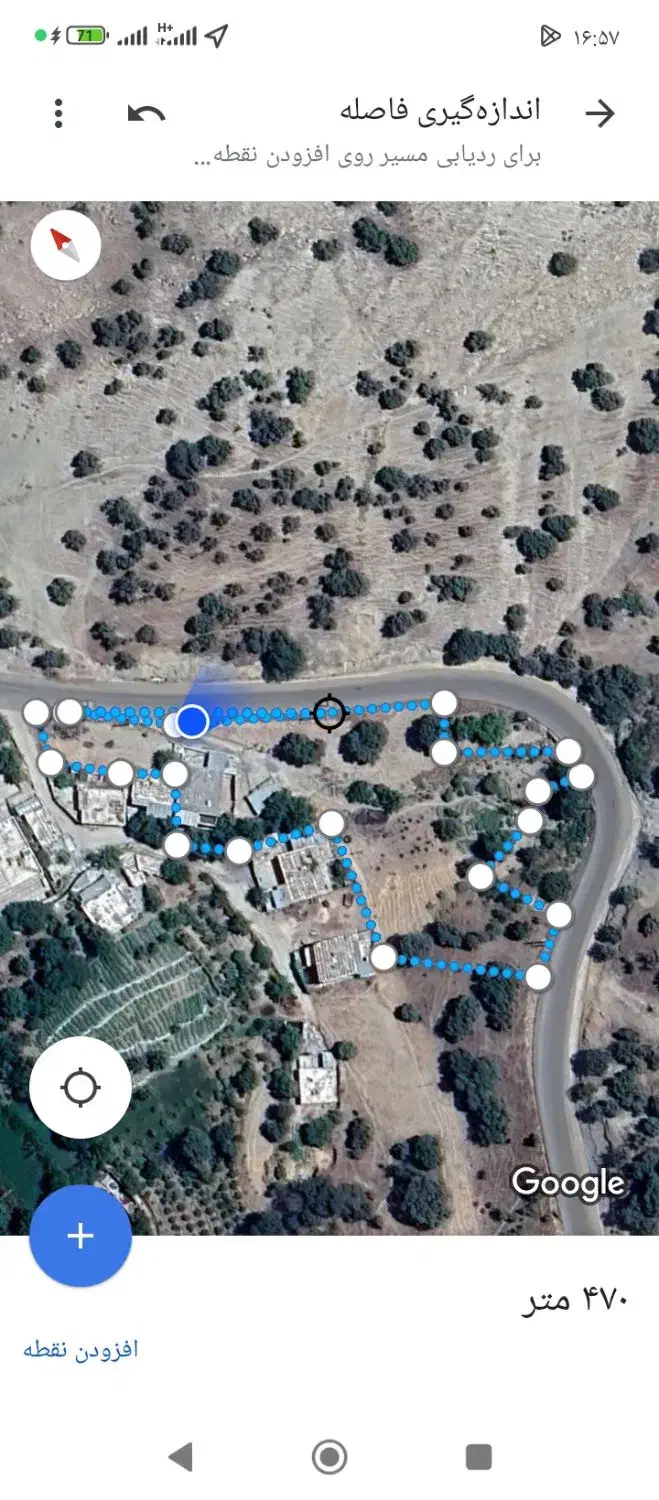Tap the compass to reset orientation
659x1500 pixels.
point(66,244)
